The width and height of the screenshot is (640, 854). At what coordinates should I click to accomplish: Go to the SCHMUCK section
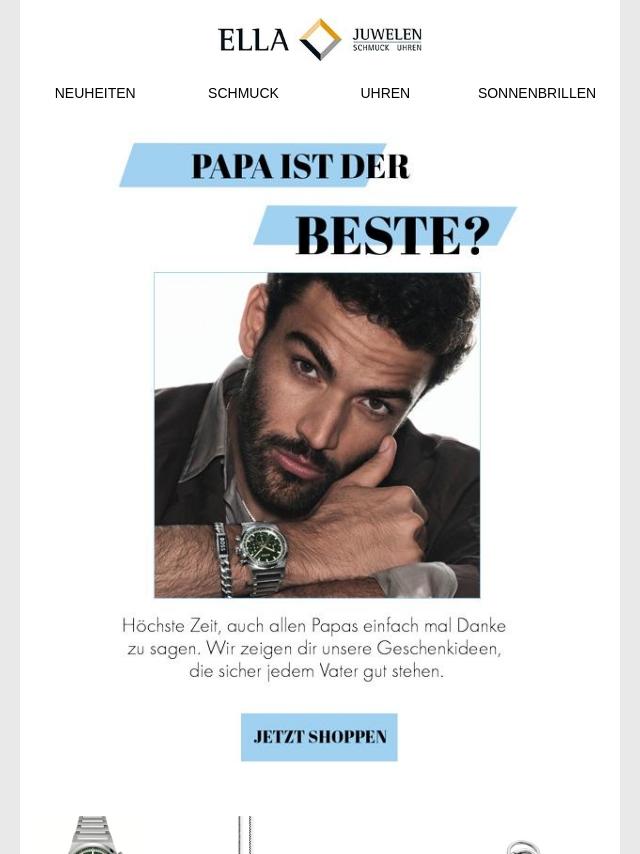[243, 93]
